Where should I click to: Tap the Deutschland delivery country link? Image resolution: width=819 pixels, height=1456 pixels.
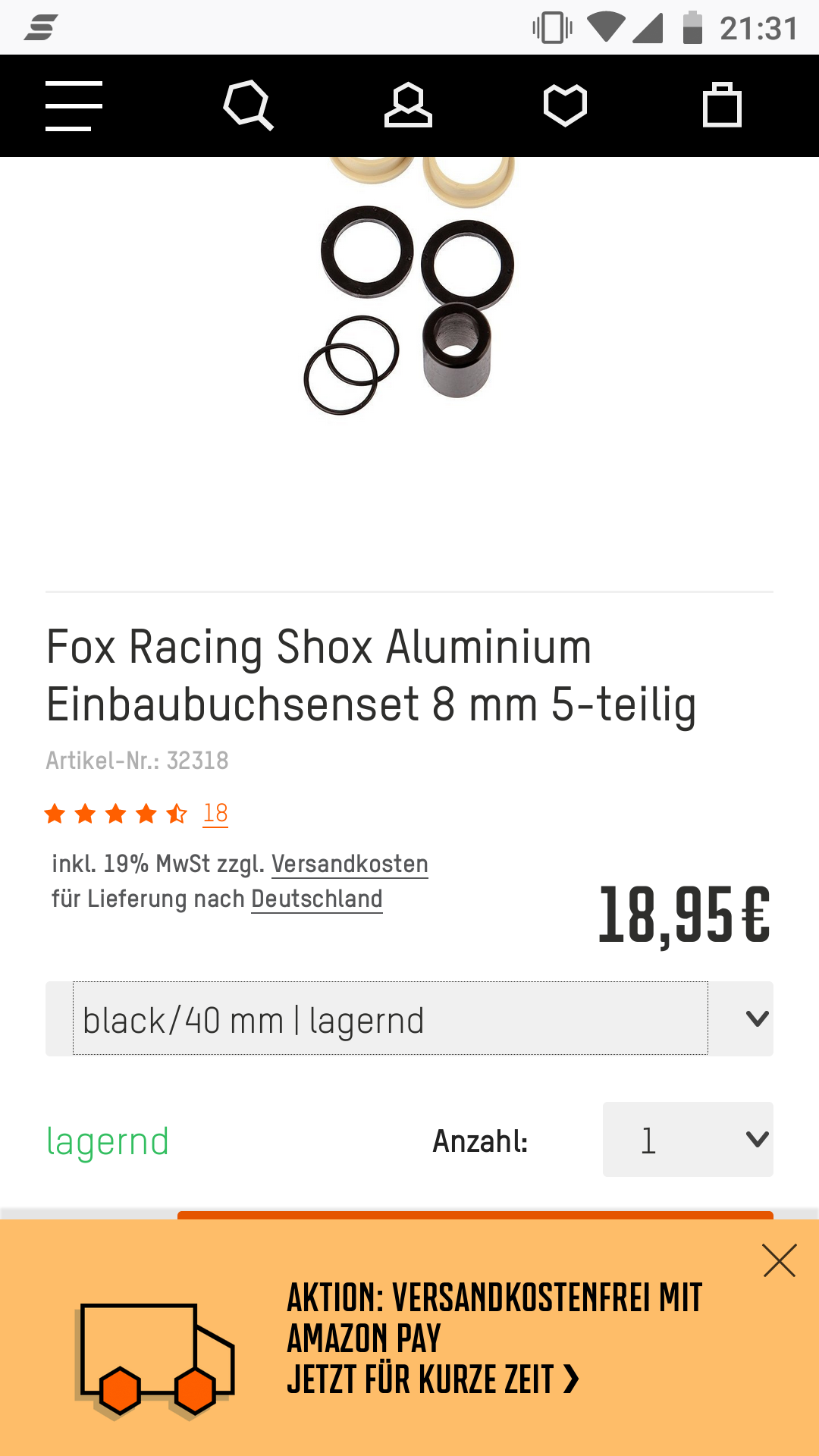point(317,899)
